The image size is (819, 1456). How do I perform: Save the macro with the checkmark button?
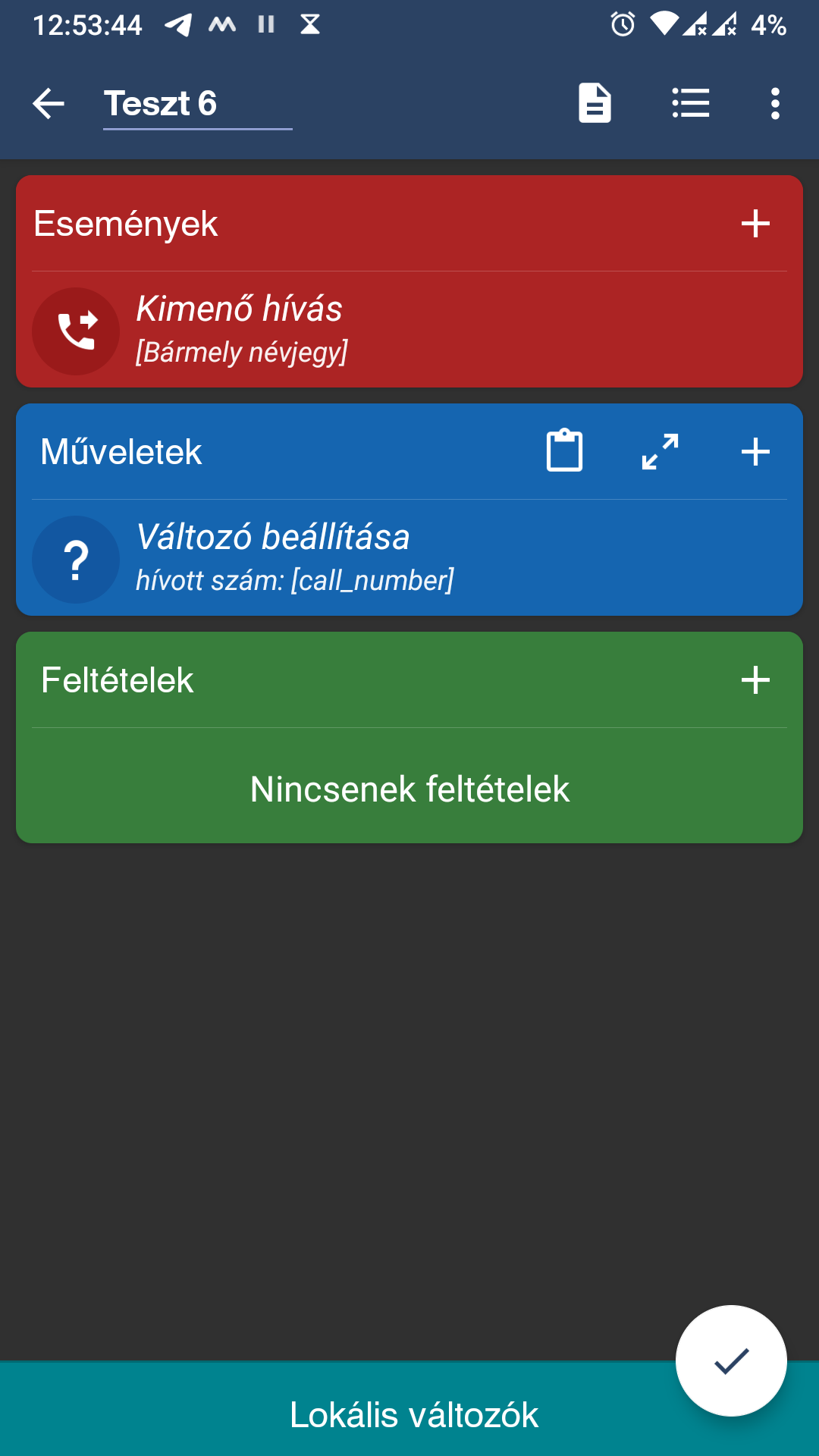click(731, 1360)
